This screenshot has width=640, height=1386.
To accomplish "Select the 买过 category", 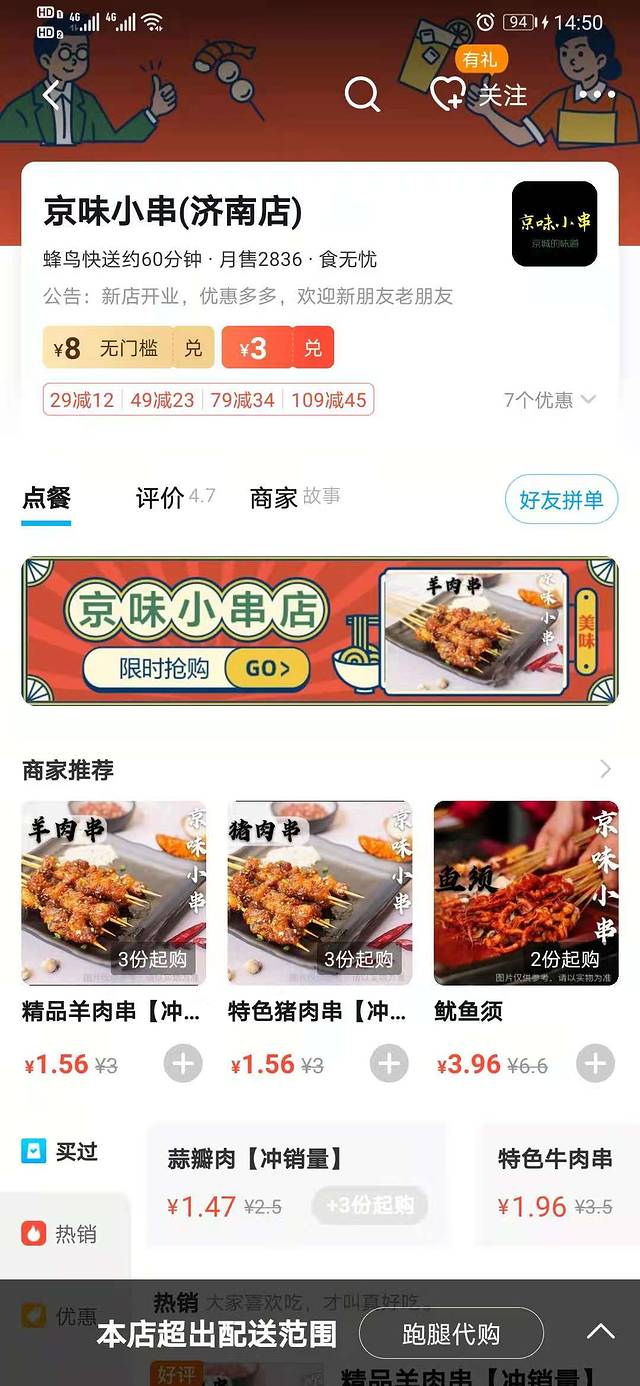I will point(62,1152).
